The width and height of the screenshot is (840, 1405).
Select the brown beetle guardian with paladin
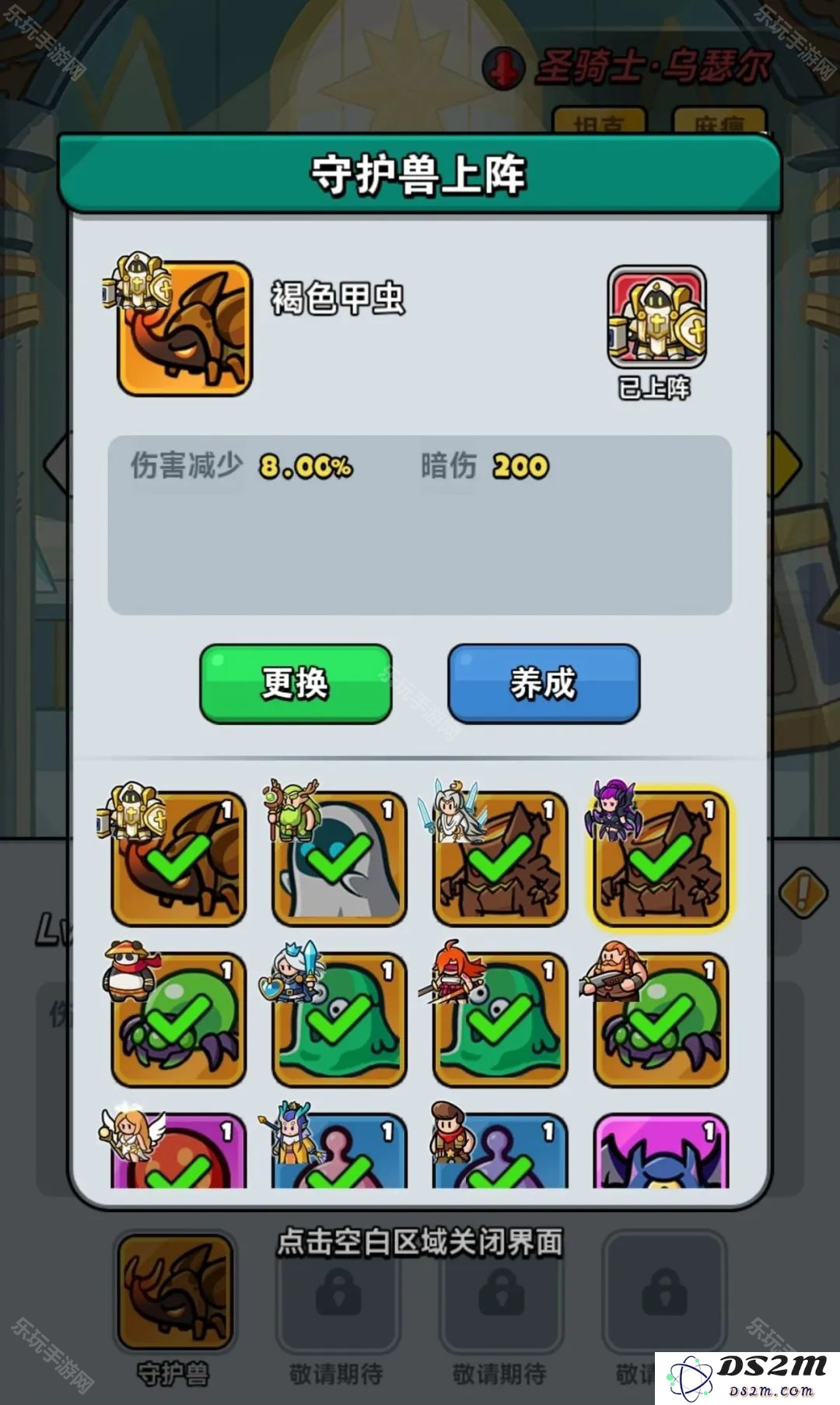click(179, 858)
